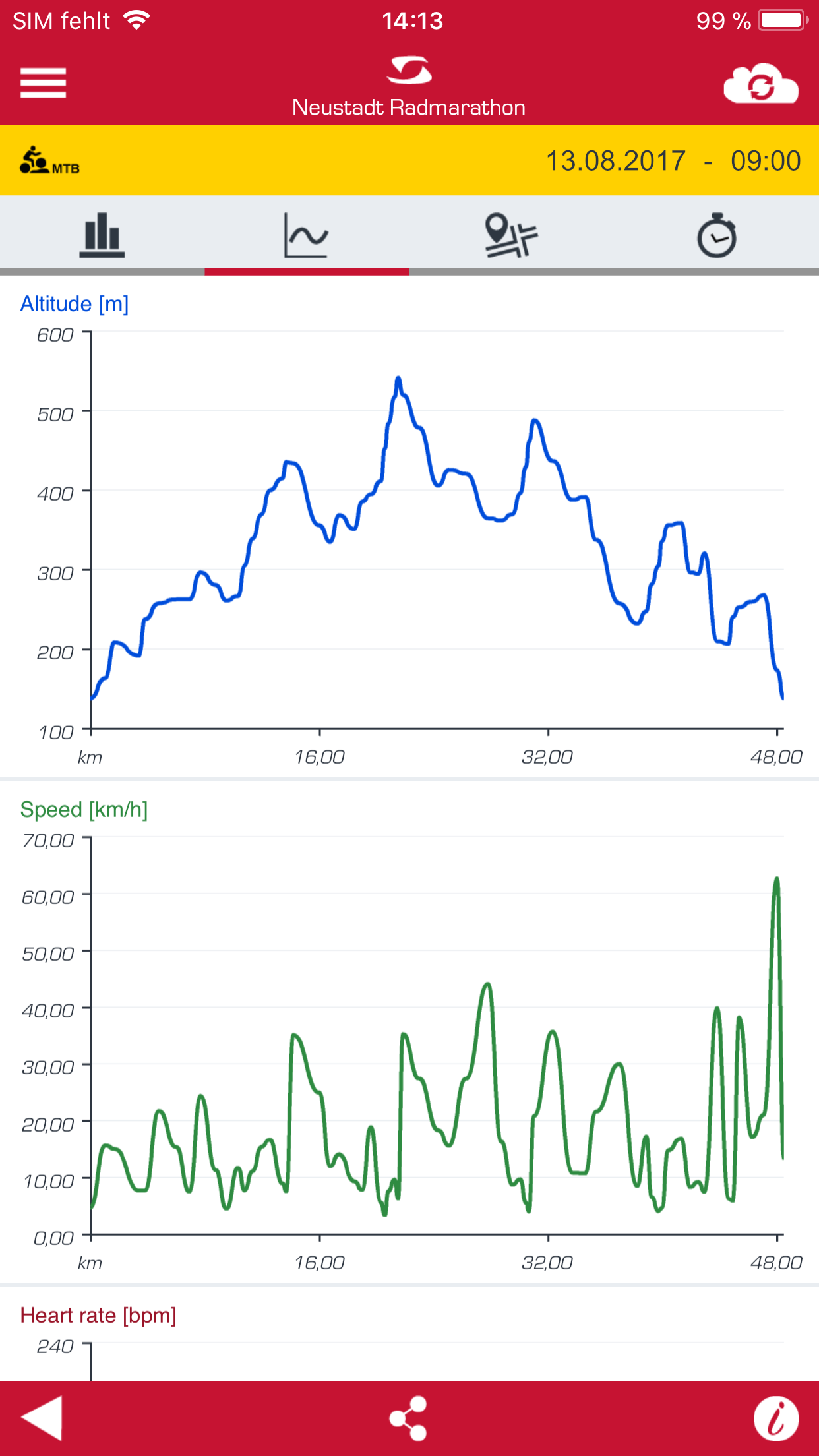Select the active graphs tab
The height and width of the screenshot is (1456, 819).
coord(307,237)
